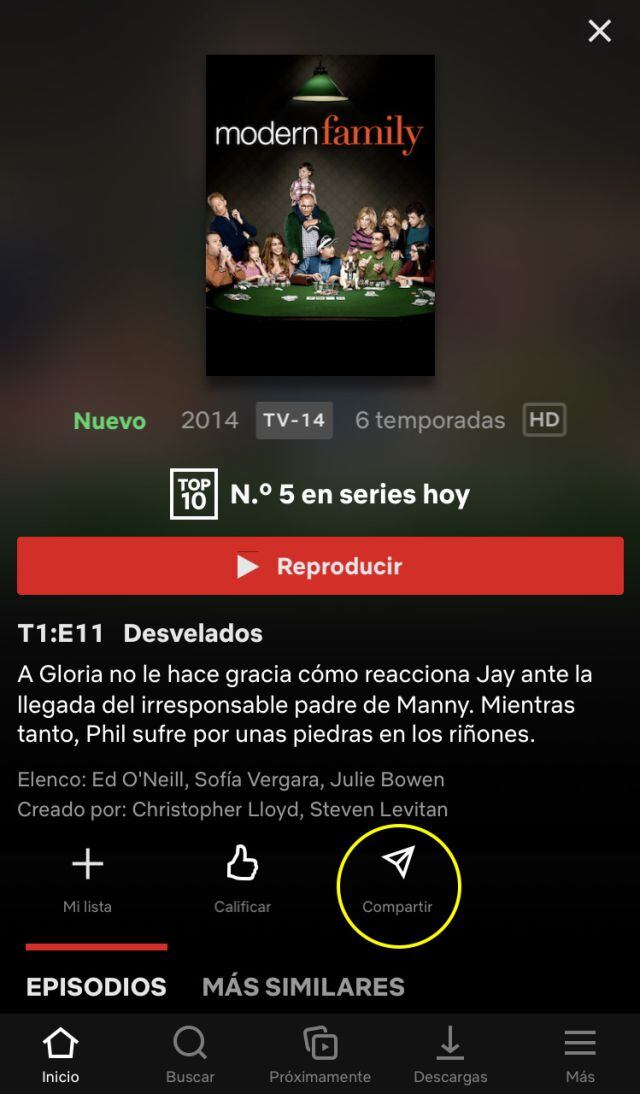Open the Descargas downloads tab

pos(450,1055)
